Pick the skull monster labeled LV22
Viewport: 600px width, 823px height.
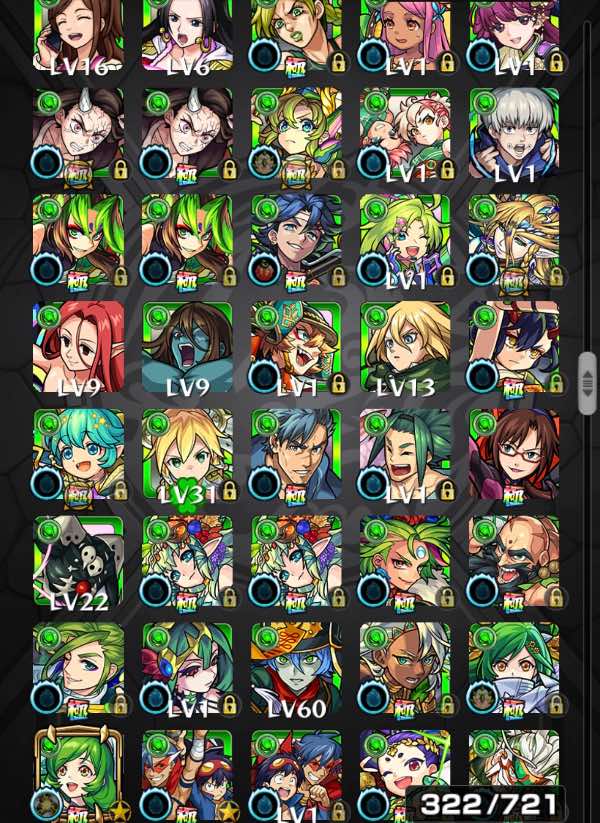[78, 562]
